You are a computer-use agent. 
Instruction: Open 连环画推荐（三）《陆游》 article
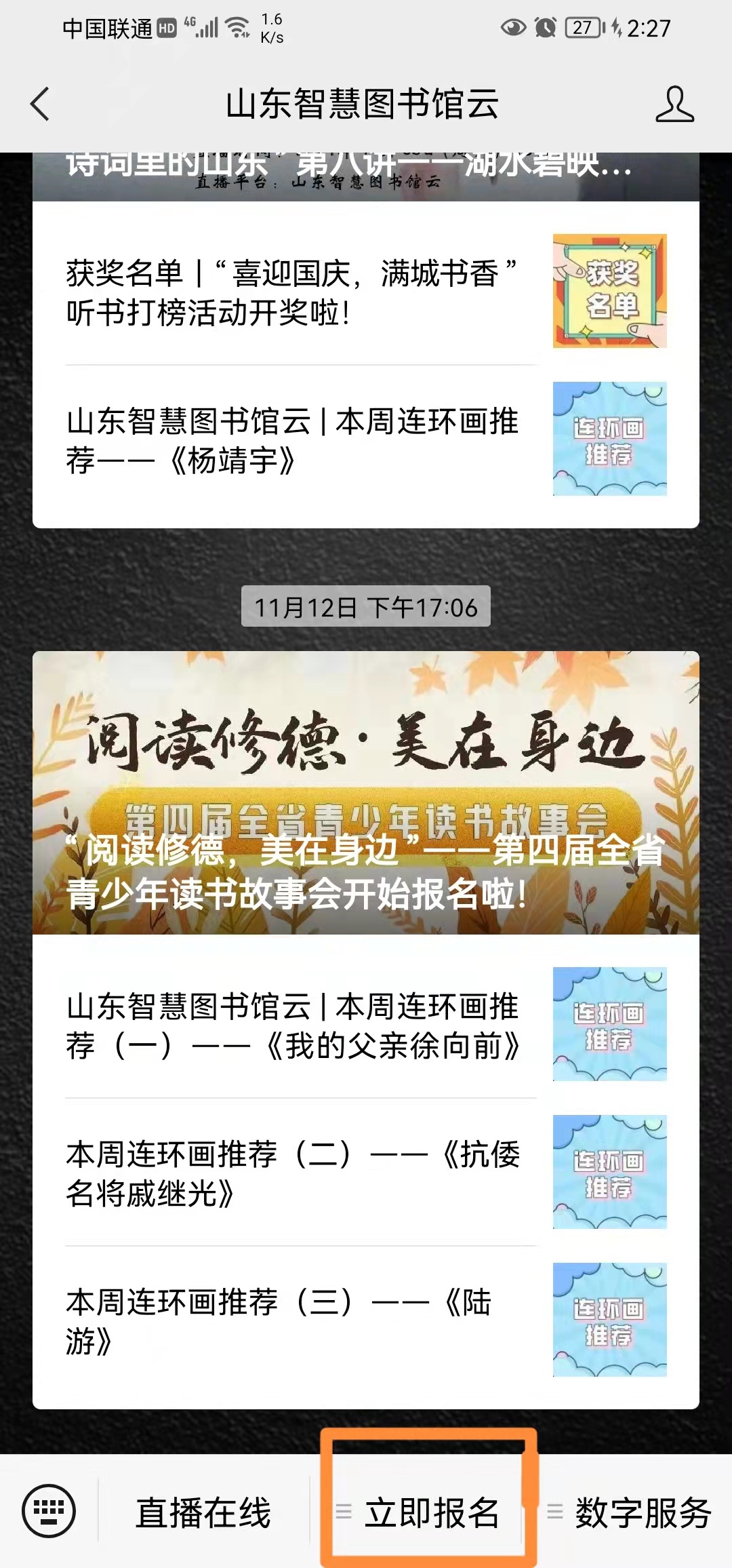(x=366, y=1321)
